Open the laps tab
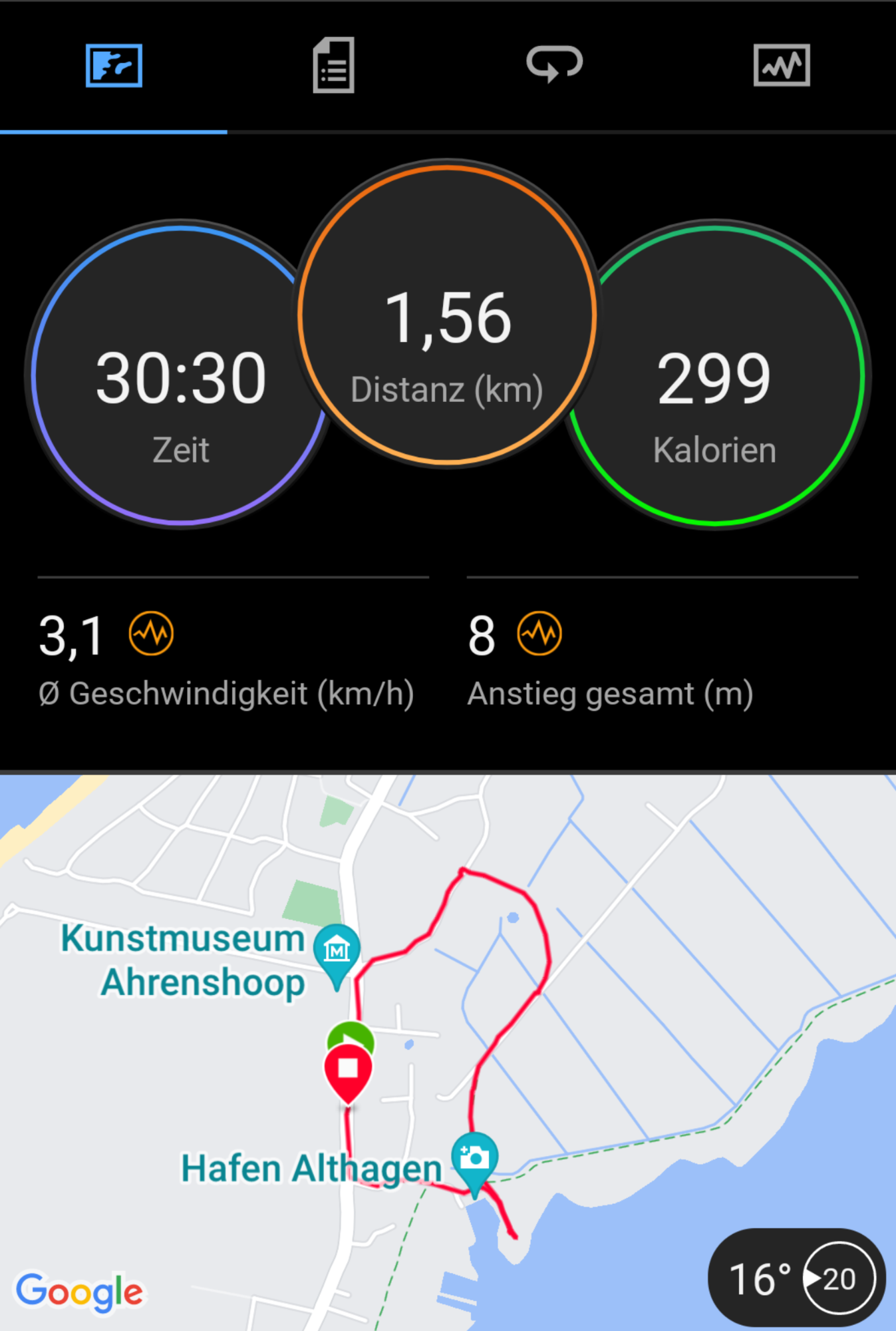 554,65
